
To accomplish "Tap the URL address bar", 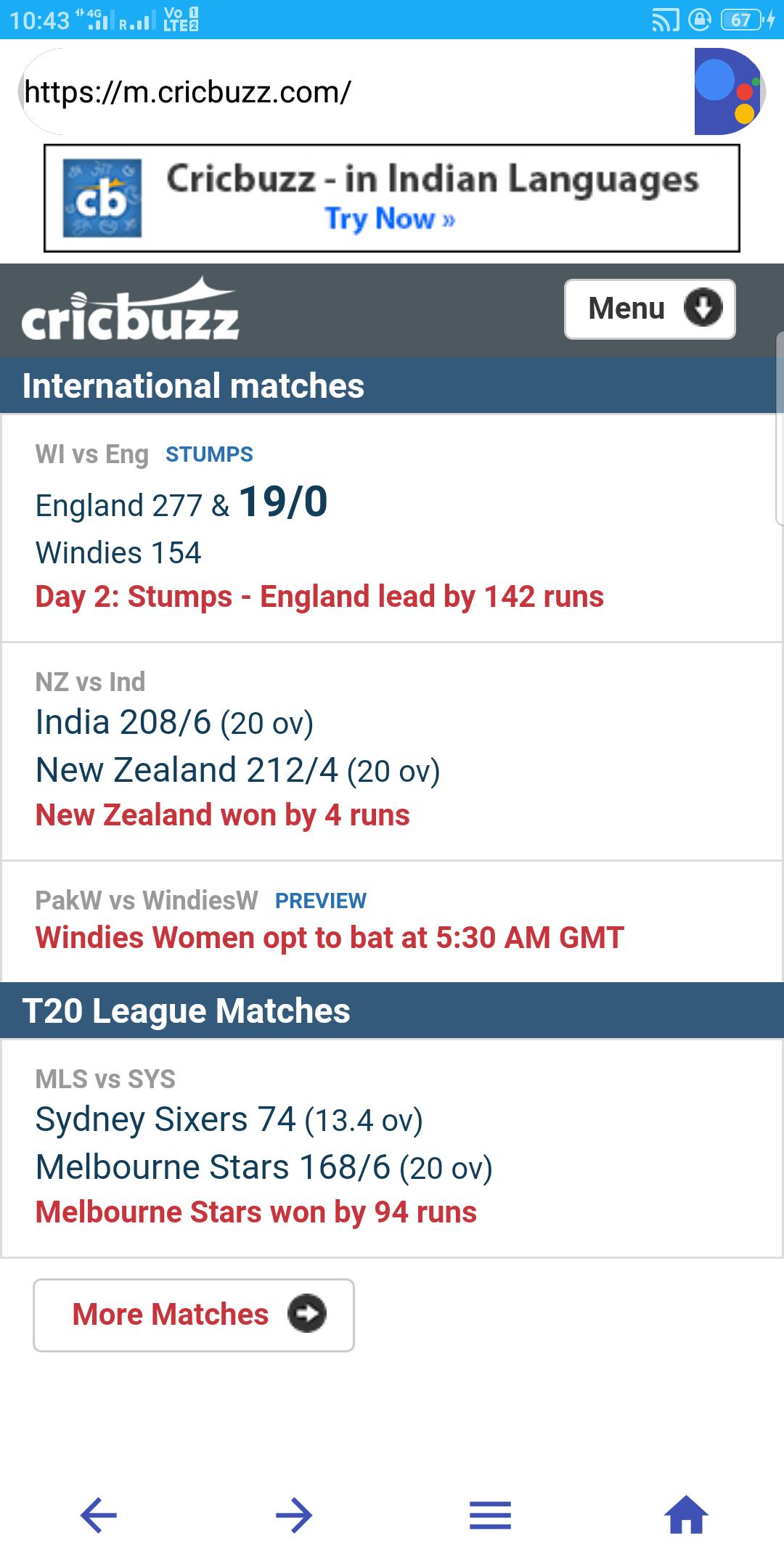I will (348, 92).
